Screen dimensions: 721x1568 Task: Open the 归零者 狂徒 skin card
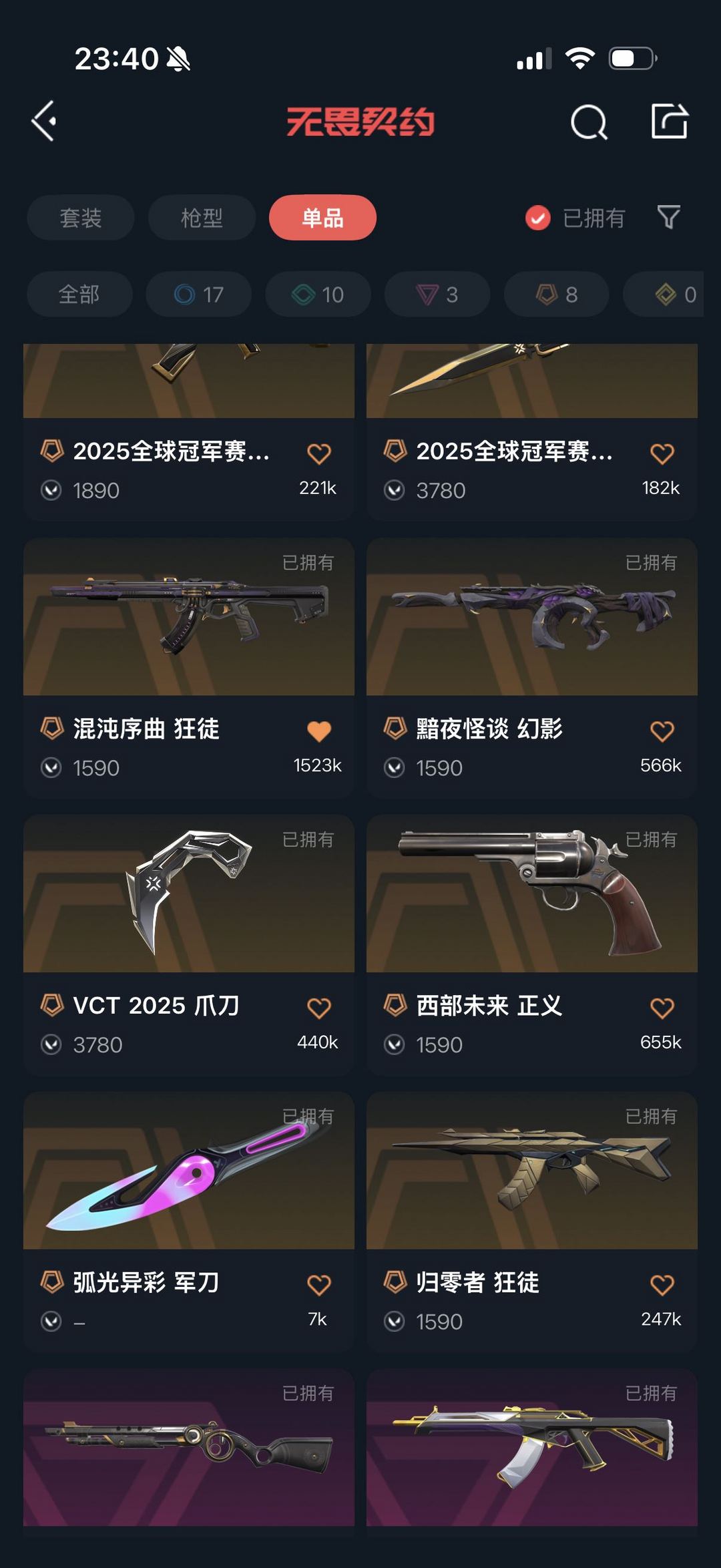pos(532,1222)
